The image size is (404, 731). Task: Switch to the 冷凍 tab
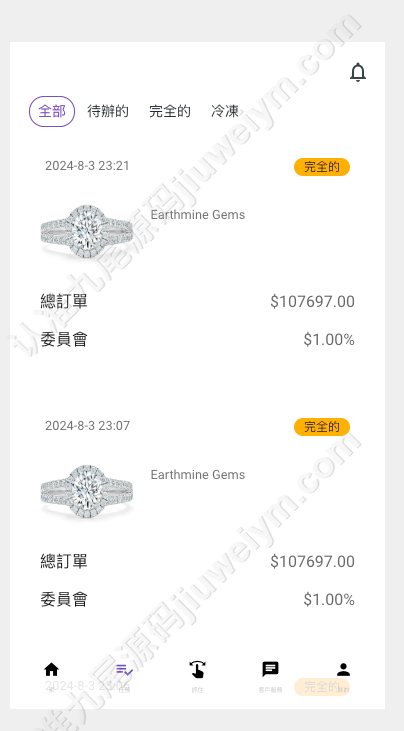(x=225, y=111)
